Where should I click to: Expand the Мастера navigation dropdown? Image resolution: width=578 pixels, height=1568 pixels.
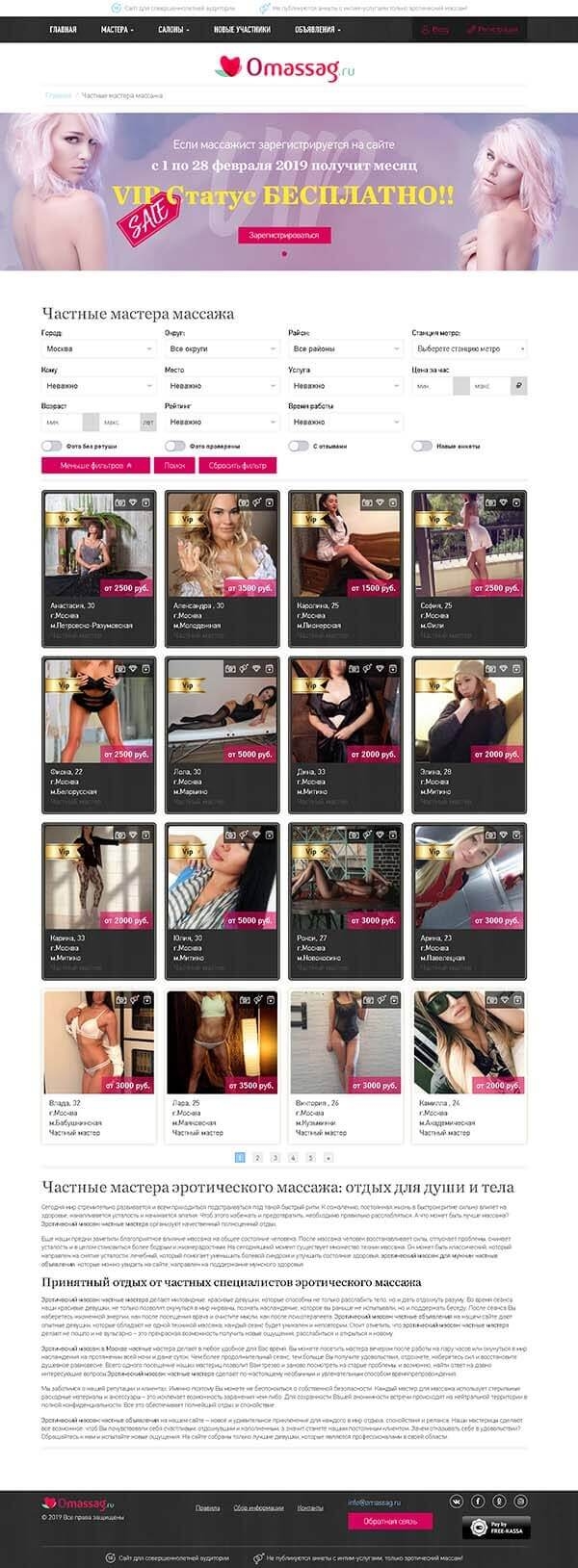(117, 30)
